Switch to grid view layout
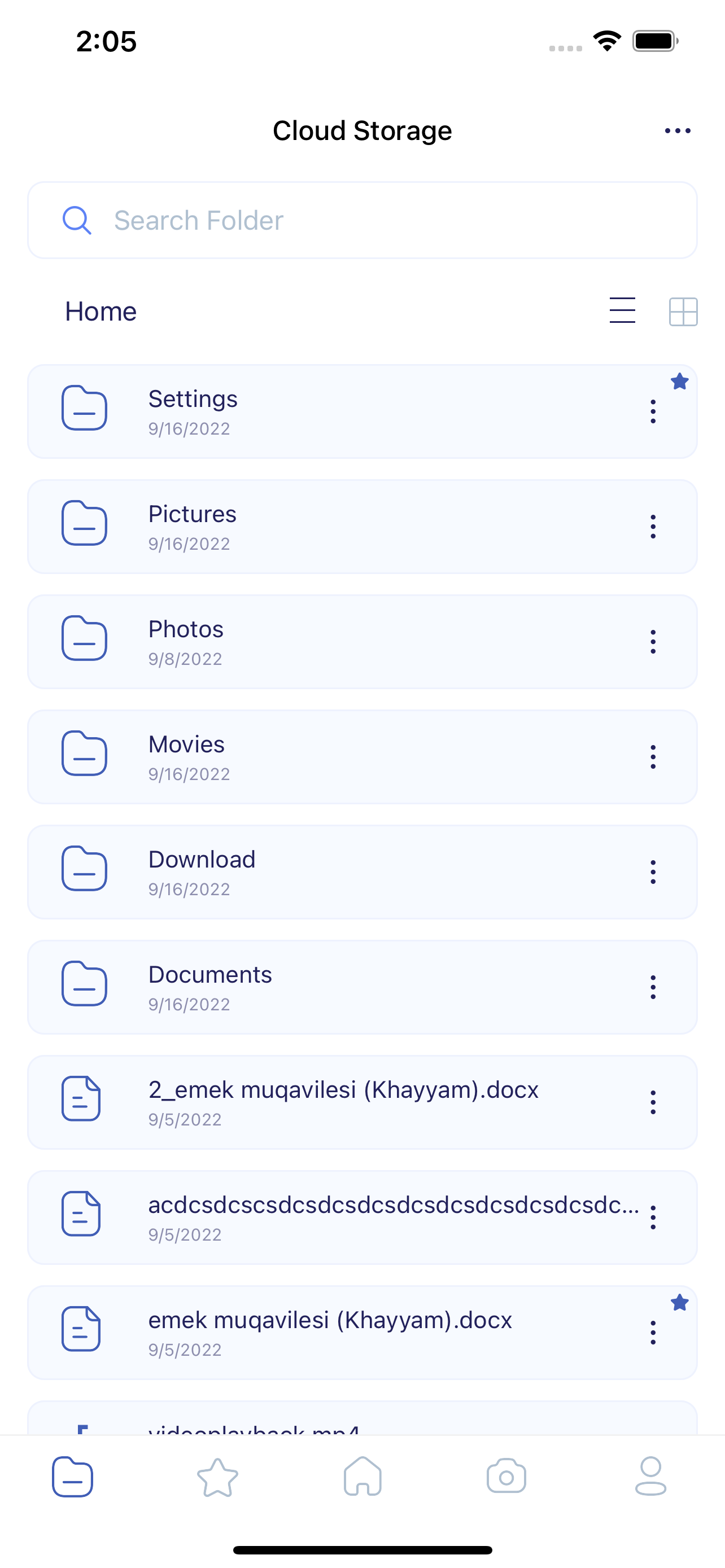725x1568 pixels. click(x=683, y=311)
